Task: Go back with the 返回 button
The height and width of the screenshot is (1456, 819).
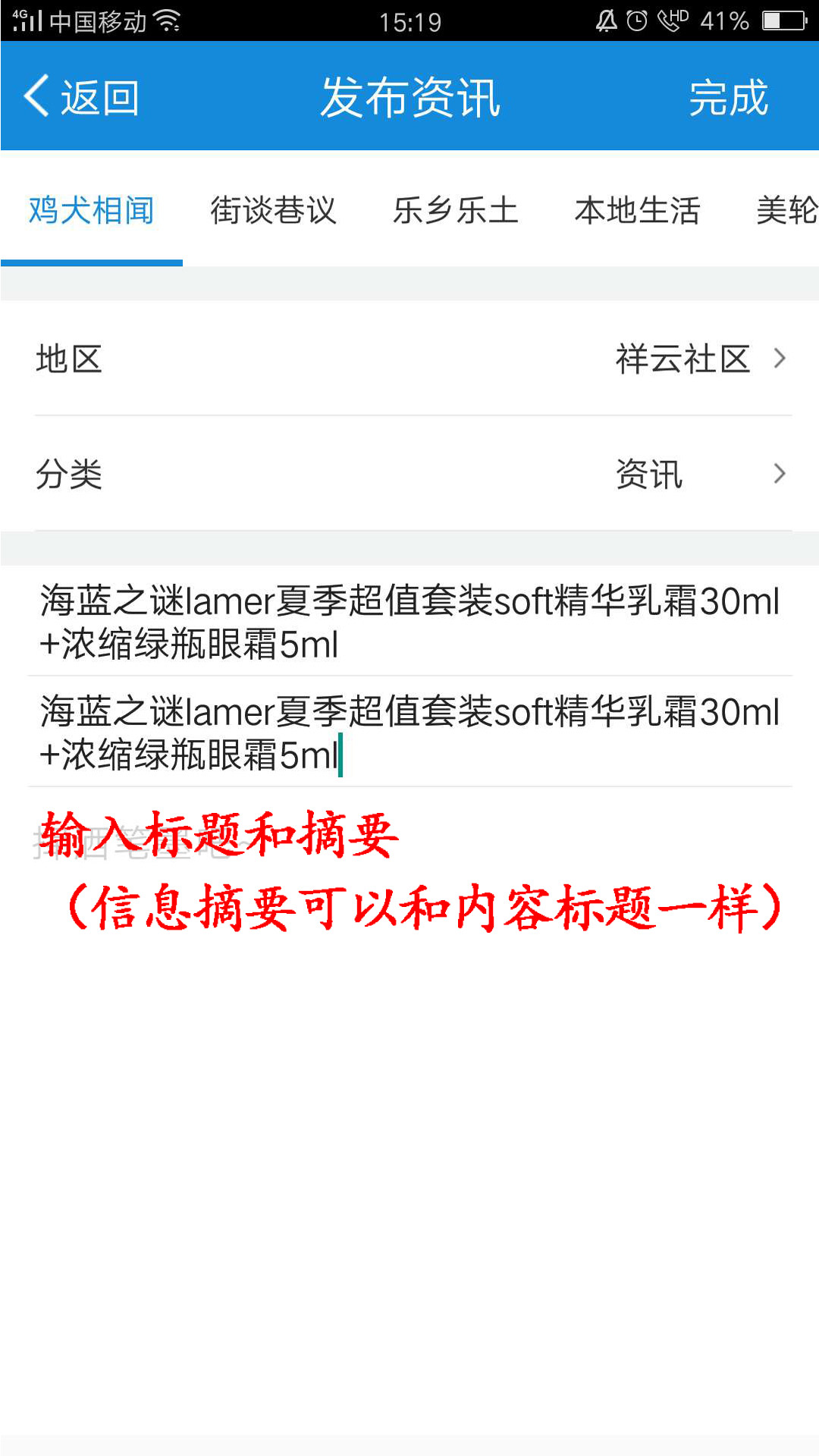Action: (x=82, y=97)
